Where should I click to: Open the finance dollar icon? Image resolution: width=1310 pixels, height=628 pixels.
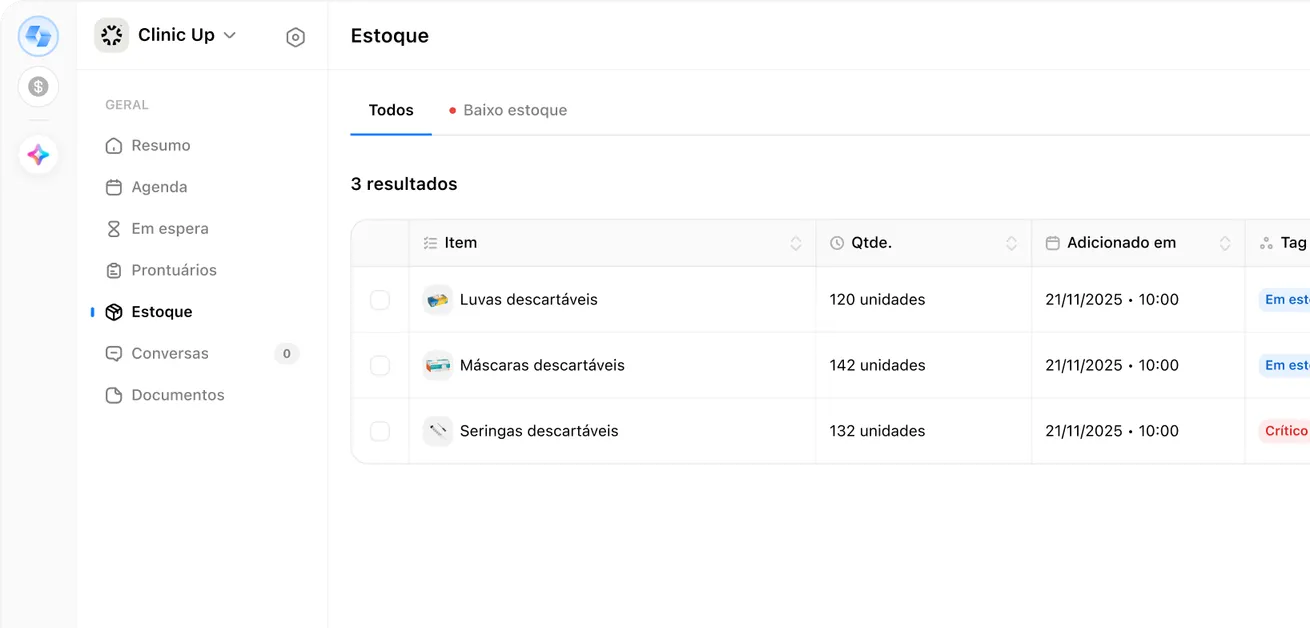[x=38, y=87]
